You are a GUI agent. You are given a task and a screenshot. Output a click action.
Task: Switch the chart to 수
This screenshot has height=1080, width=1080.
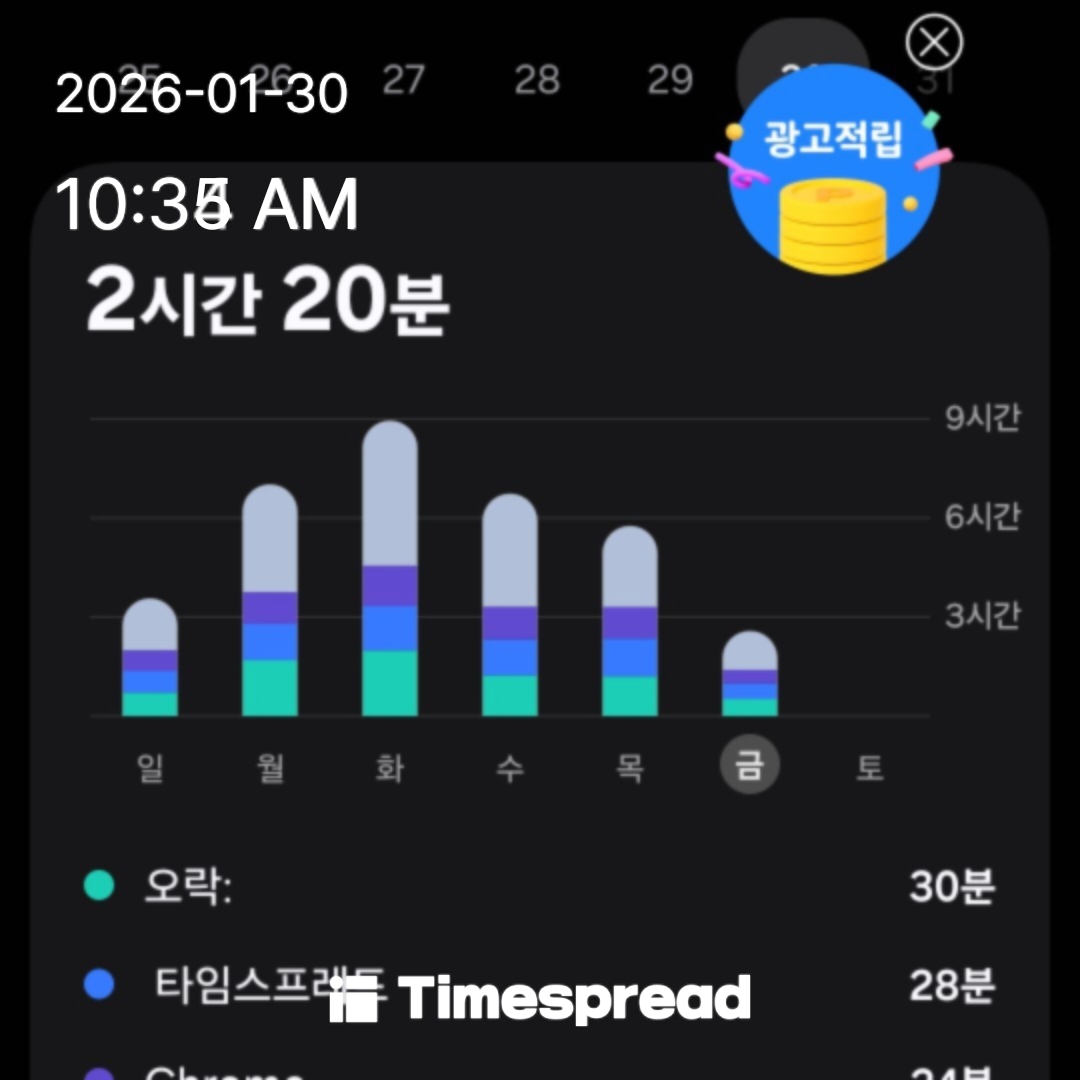click(510, 768)
